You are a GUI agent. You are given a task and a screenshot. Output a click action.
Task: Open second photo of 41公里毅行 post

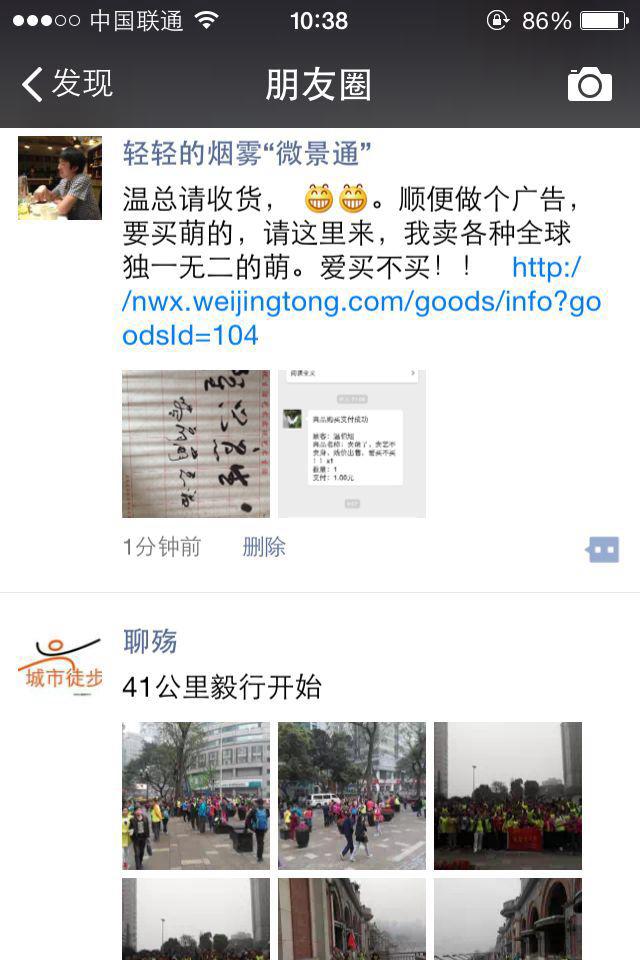tap(352, 796)
